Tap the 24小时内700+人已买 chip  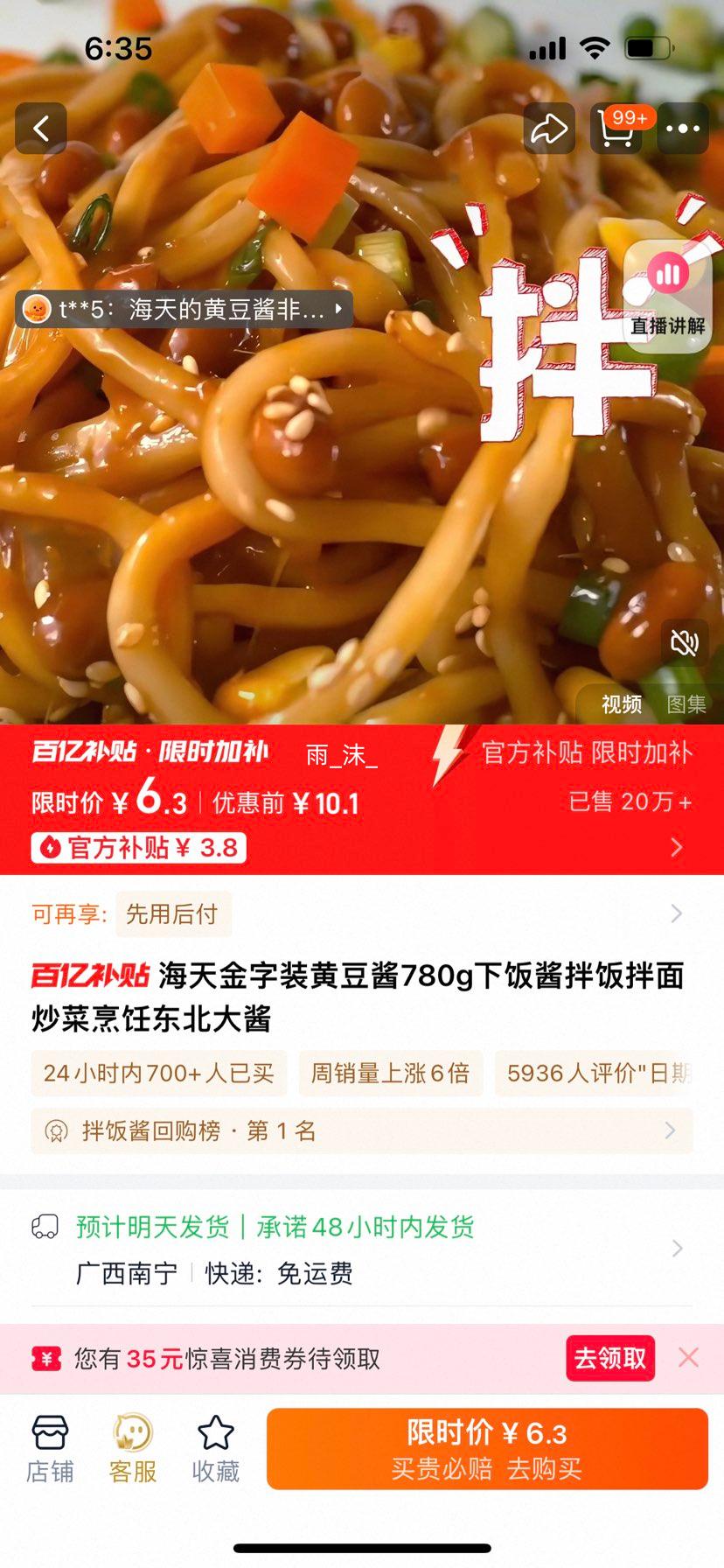tap(159, 1074)
